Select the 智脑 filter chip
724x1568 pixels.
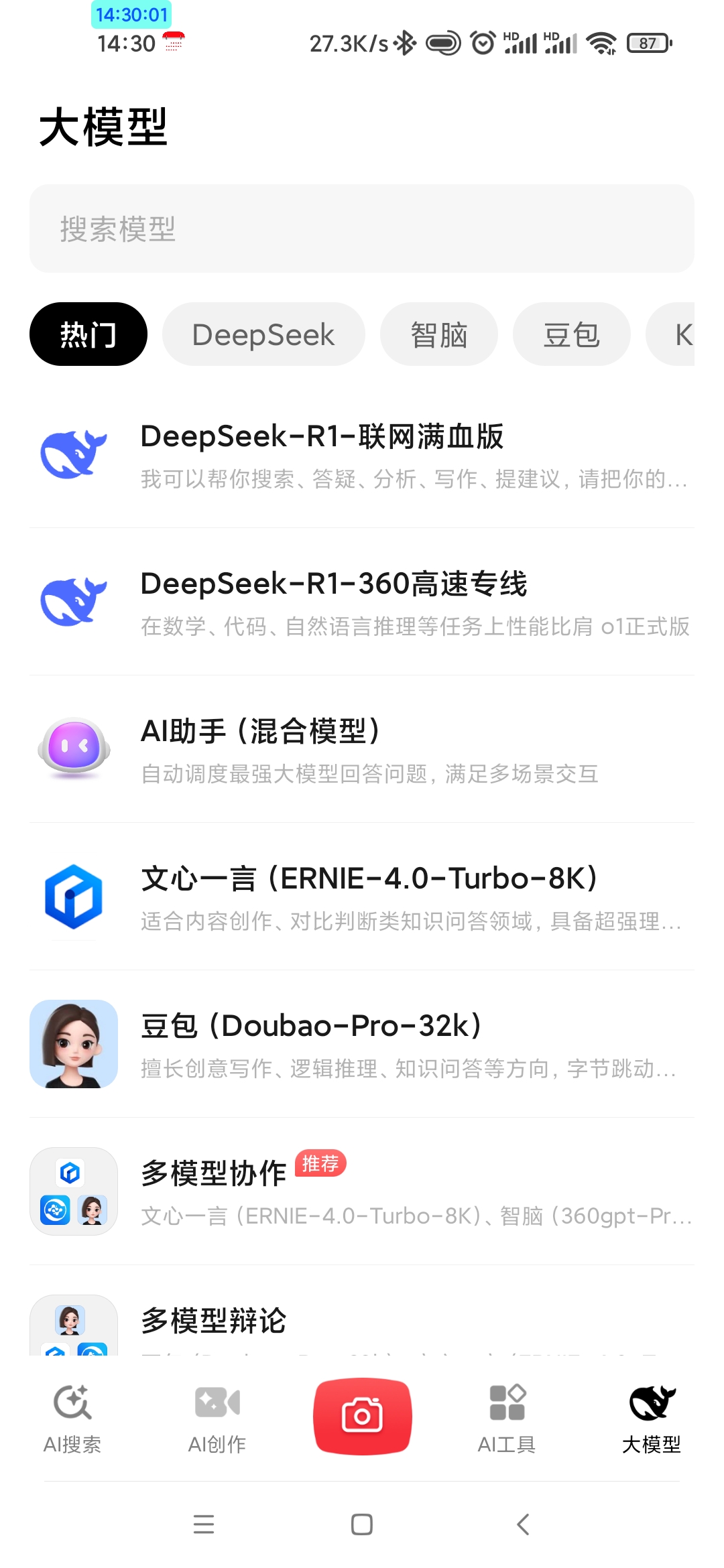coord(438,334)
